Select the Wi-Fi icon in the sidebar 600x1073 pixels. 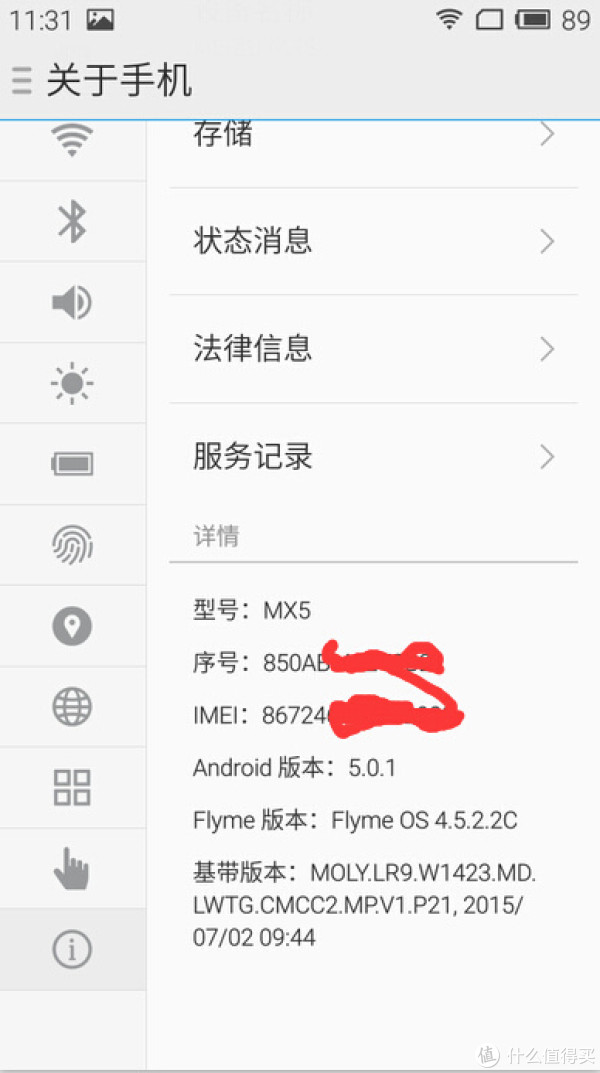tap(72, 142)
